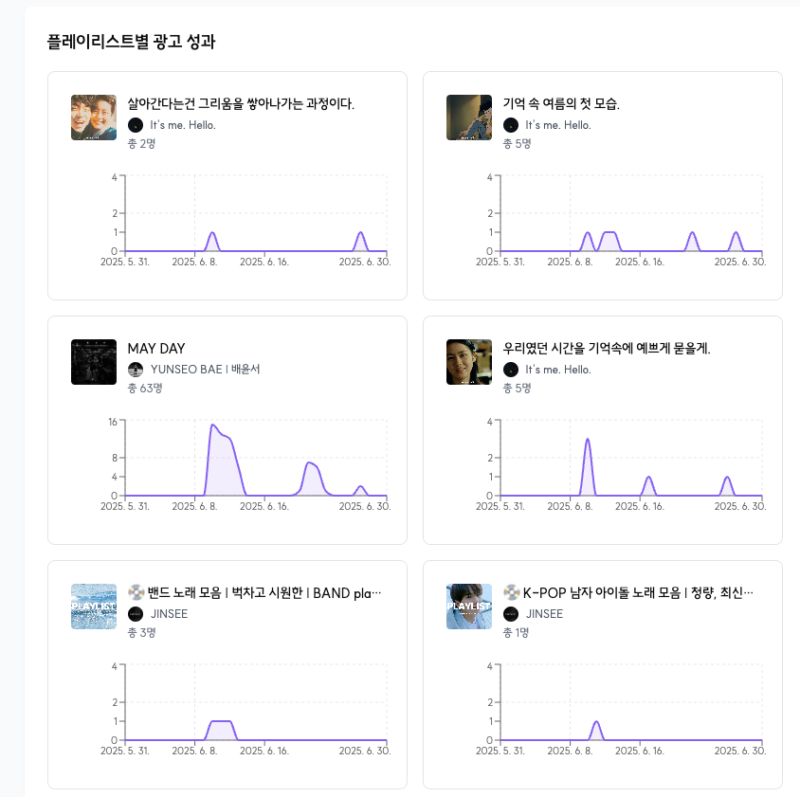The image size is (800, 797).
Task: Open the K-POP 남자 아이돌 노래 모음 card
Action: (x=638, y=594)
